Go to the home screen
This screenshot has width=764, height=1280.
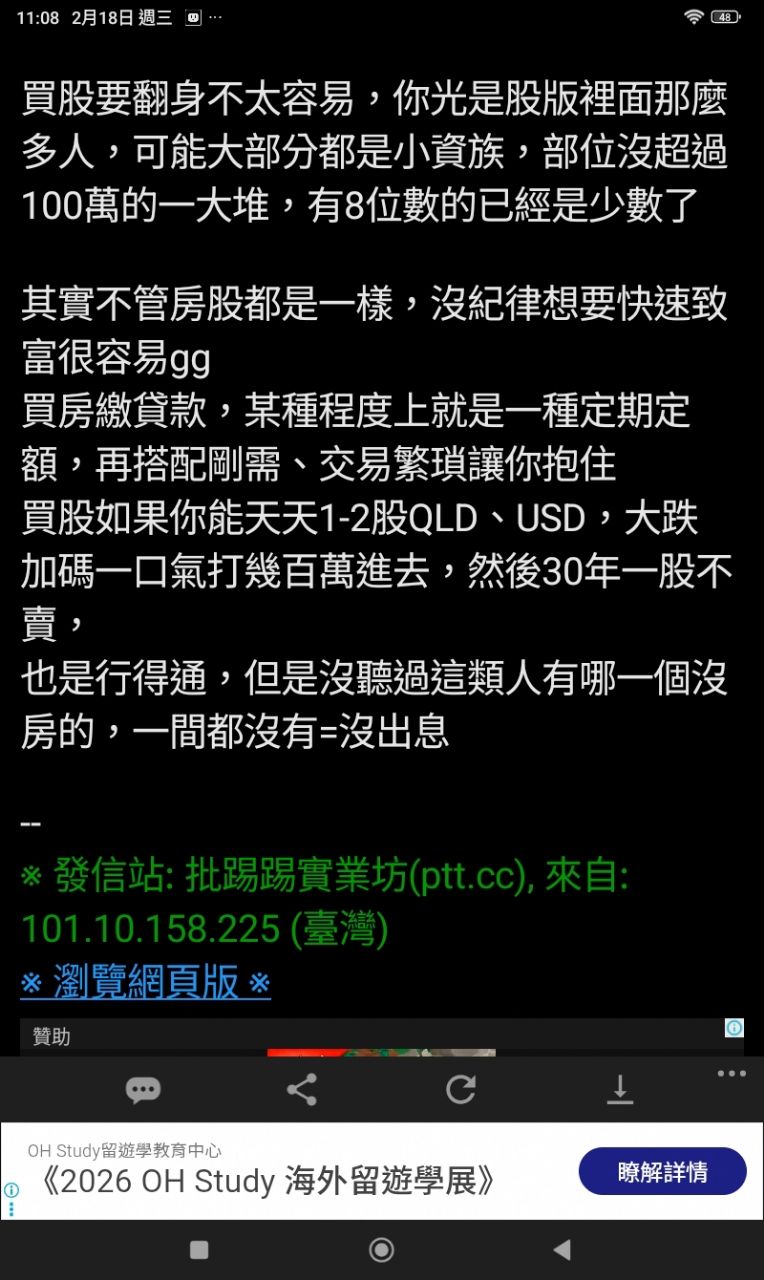click(381, 1249)
